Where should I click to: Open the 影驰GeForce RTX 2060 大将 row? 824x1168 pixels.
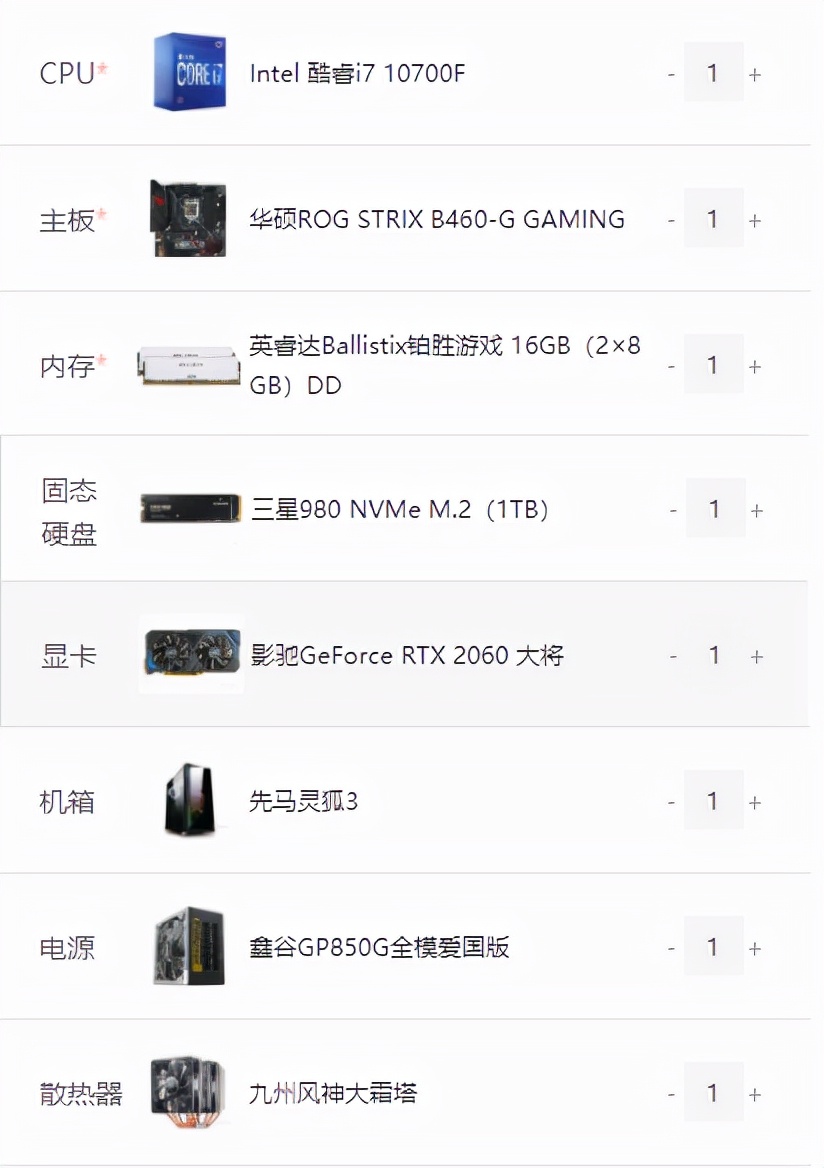407,656
